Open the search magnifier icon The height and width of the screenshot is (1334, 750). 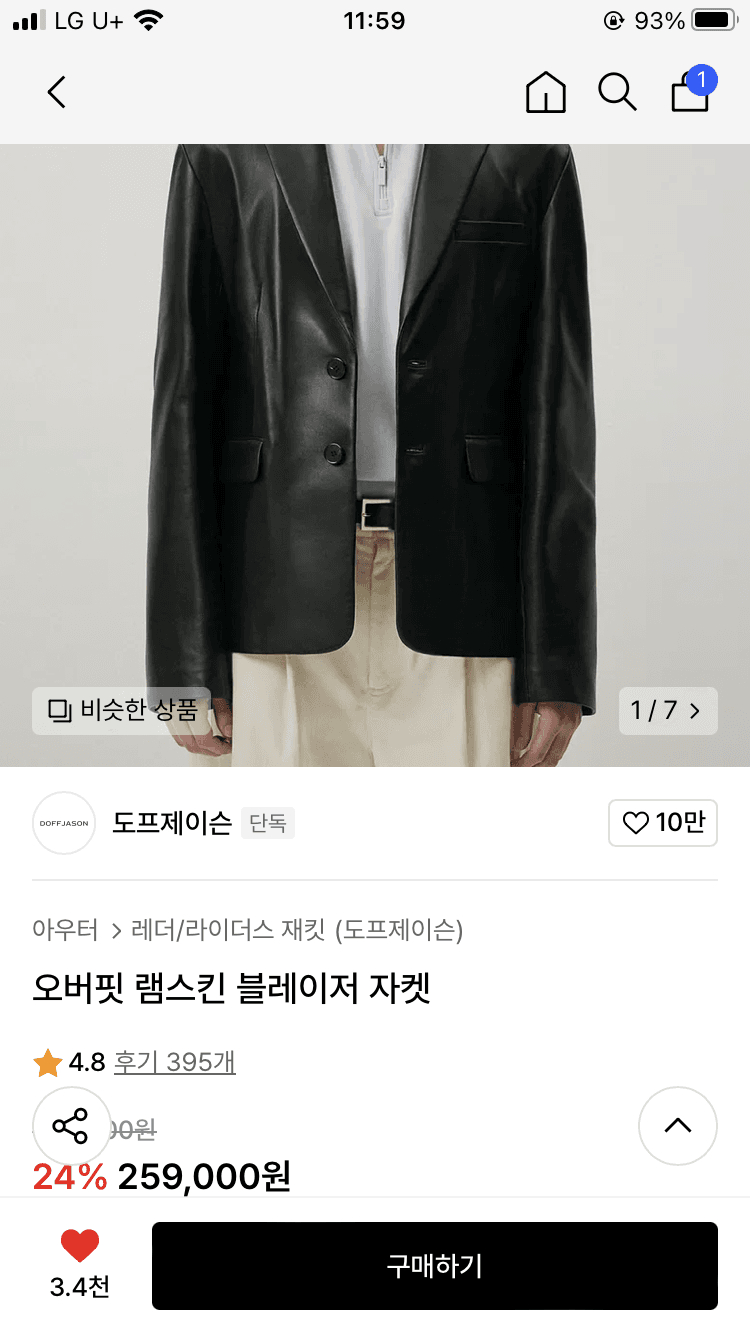coord(617,93)
